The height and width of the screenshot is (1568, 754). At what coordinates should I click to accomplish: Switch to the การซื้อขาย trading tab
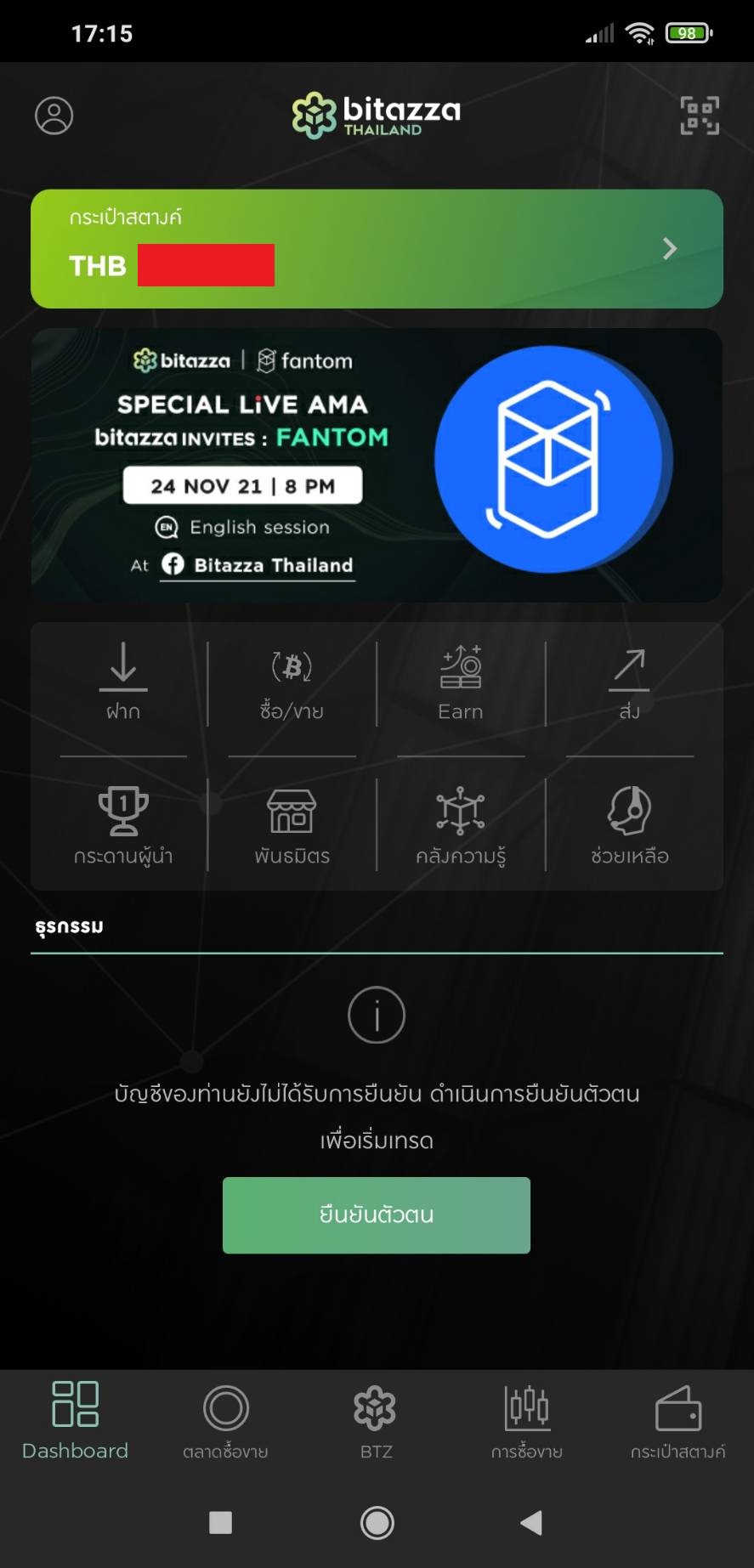pyautogui.click(x=527, y=1420)
